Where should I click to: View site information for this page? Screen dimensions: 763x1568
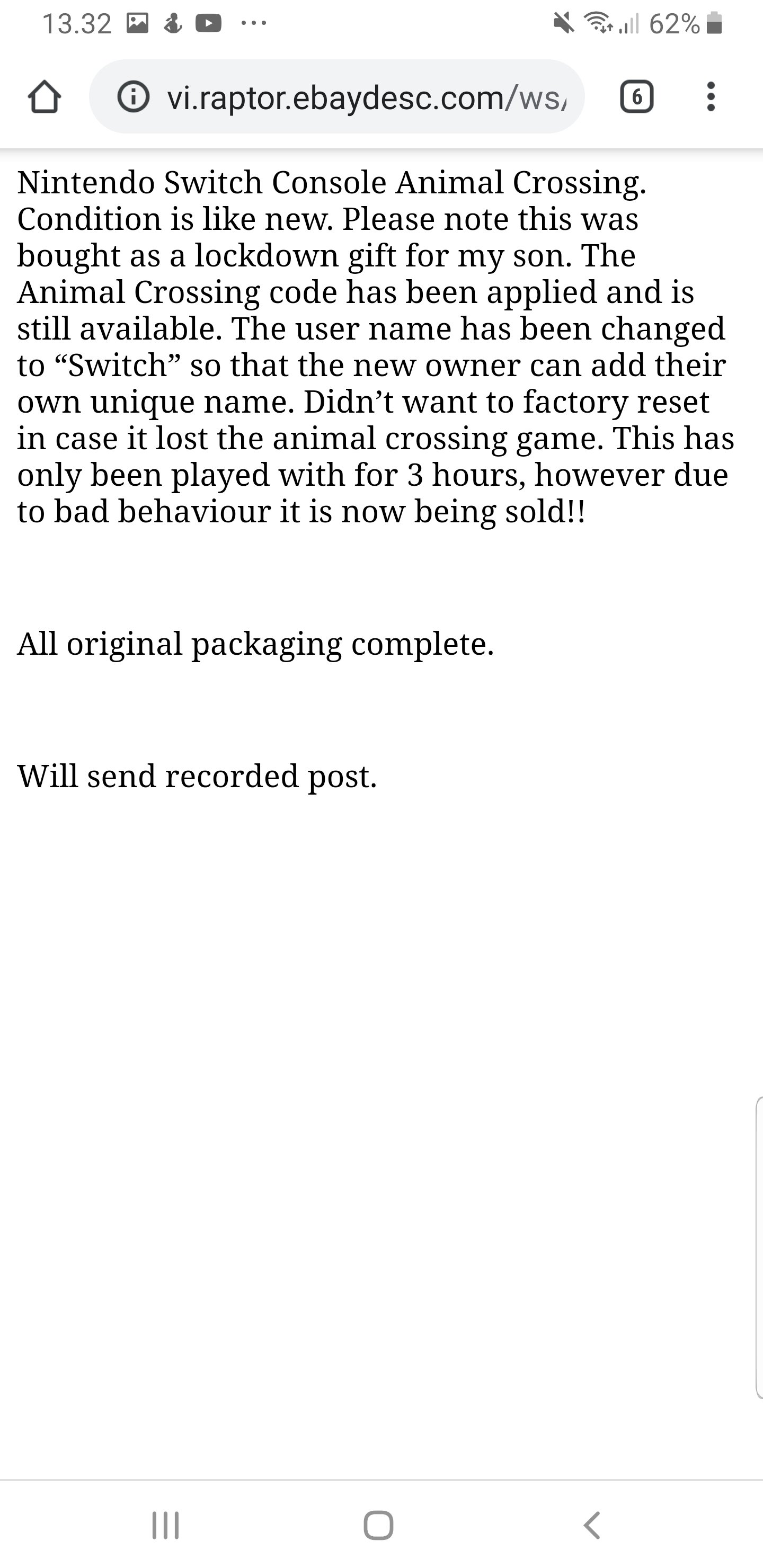[x=134, y=97]
